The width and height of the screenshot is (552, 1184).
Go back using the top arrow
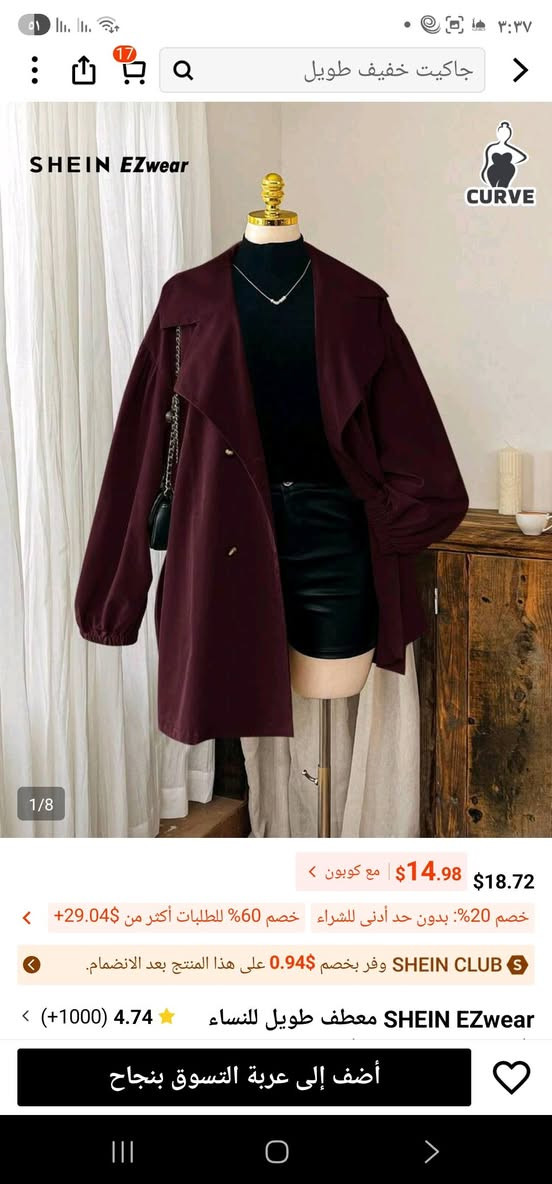[x=520, y=70]
